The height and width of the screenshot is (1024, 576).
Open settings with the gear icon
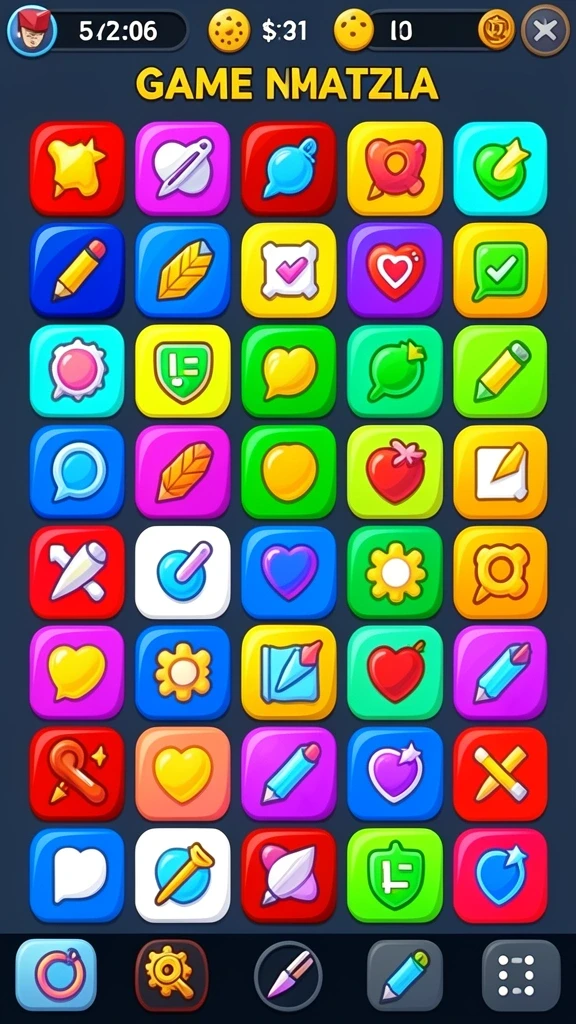(x=172, y=976)
